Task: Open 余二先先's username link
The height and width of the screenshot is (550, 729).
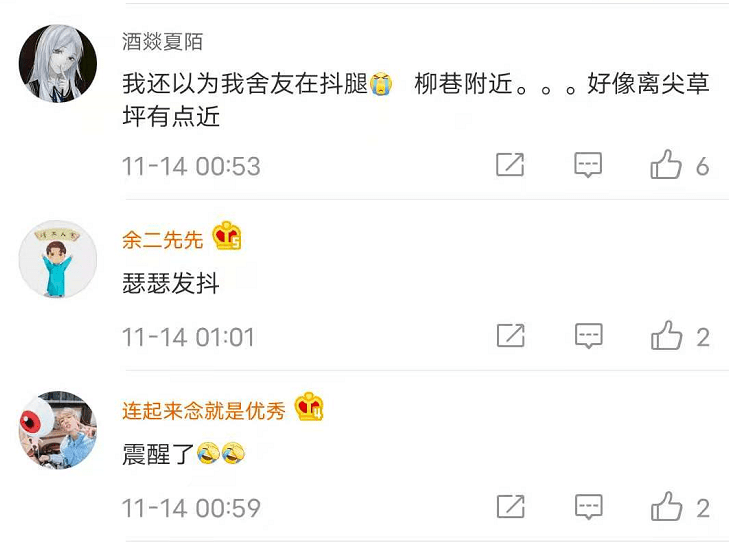Action: point(163,239)
